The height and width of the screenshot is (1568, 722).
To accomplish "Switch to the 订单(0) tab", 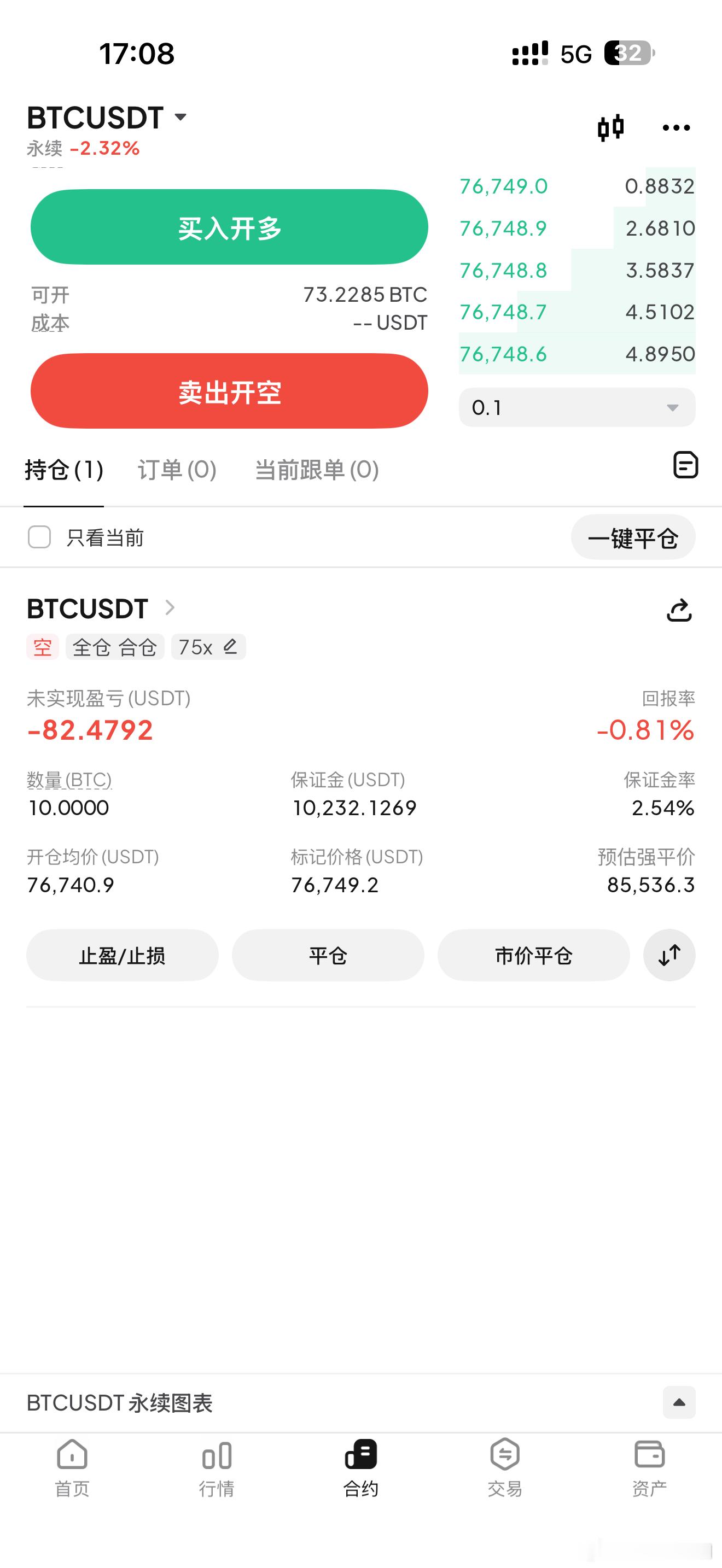I will pyautogui.click(x=177, y=470).
